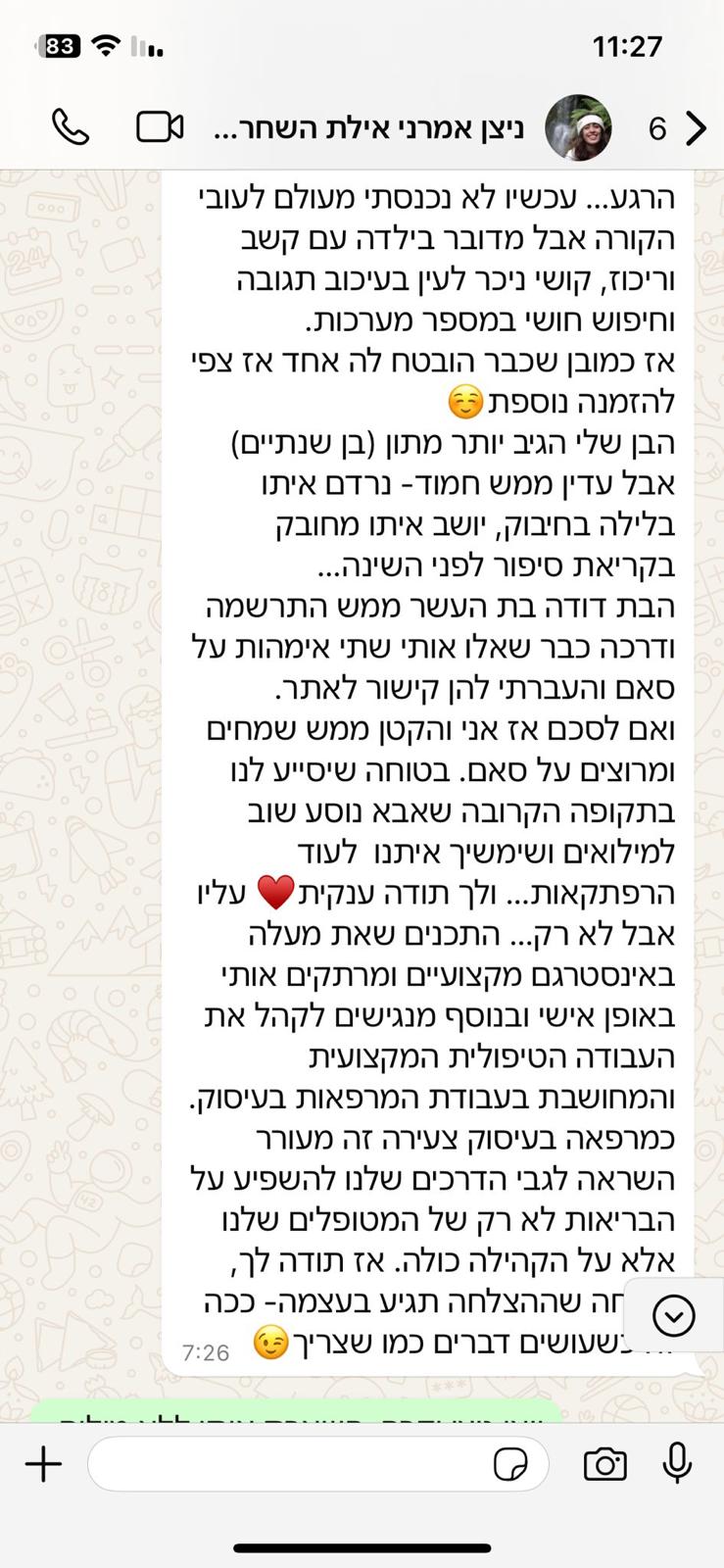The image size is (724, 1568).
Task: Jump to the latest message with the down arrow
Action: point(674,1316)
